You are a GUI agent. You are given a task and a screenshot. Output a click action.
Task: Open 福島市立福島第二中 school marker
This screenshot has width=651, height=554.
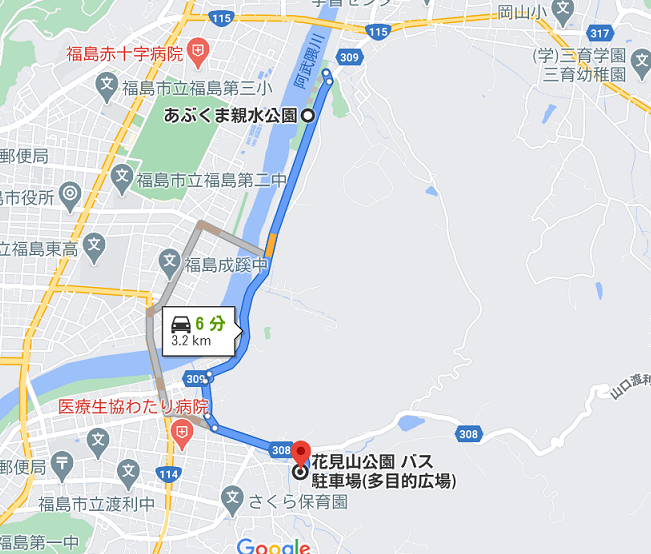121,179
